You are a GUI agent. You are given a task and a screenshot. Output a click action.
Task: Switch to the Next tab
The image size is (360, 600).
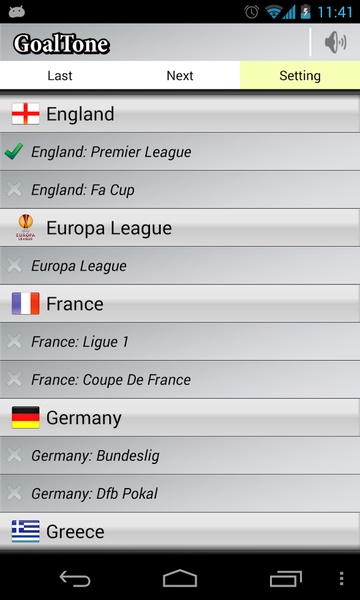coord(180,75)
